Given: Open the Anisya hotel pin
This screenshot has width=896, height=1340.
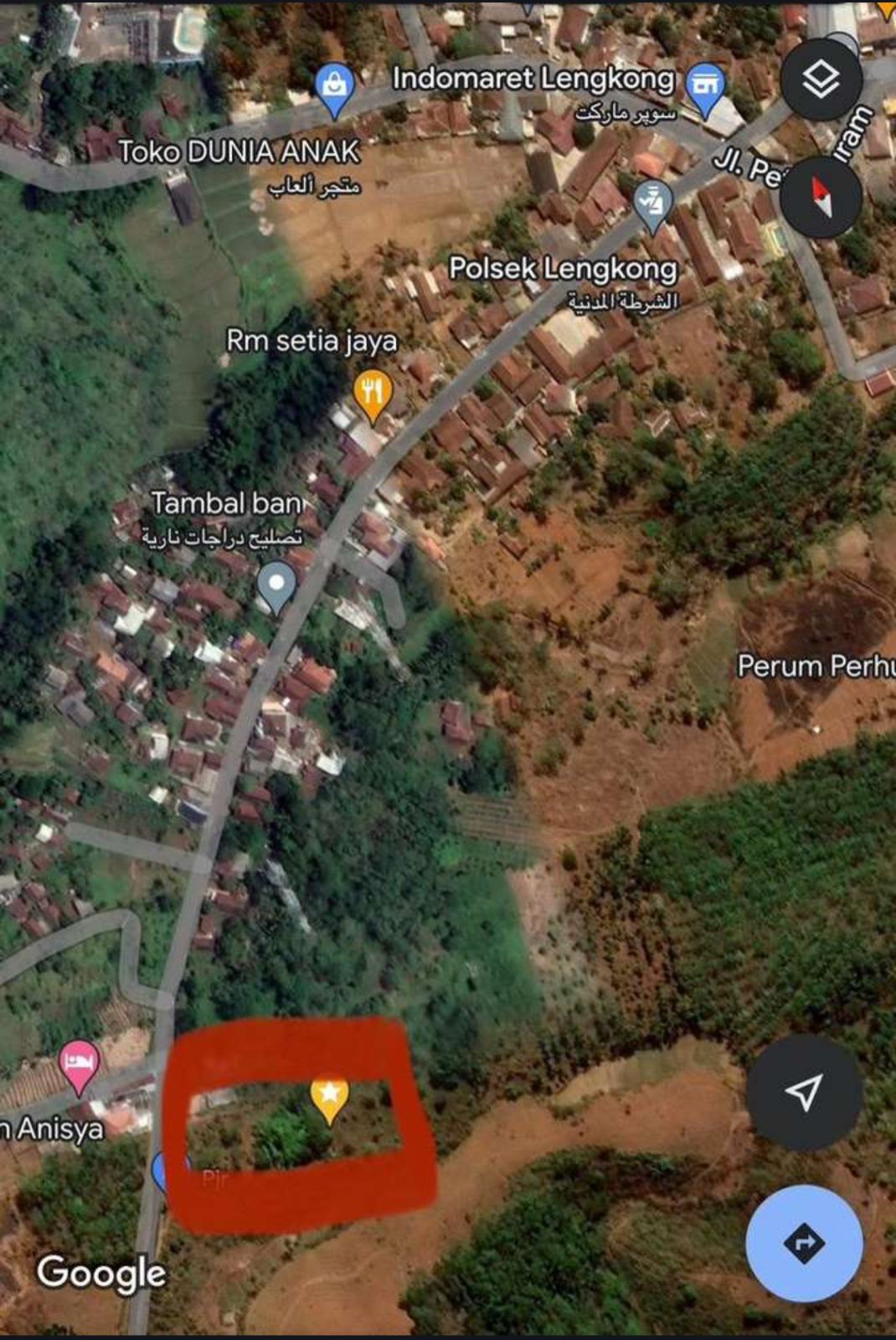Looking at the screenshot, I should 80,1066.
